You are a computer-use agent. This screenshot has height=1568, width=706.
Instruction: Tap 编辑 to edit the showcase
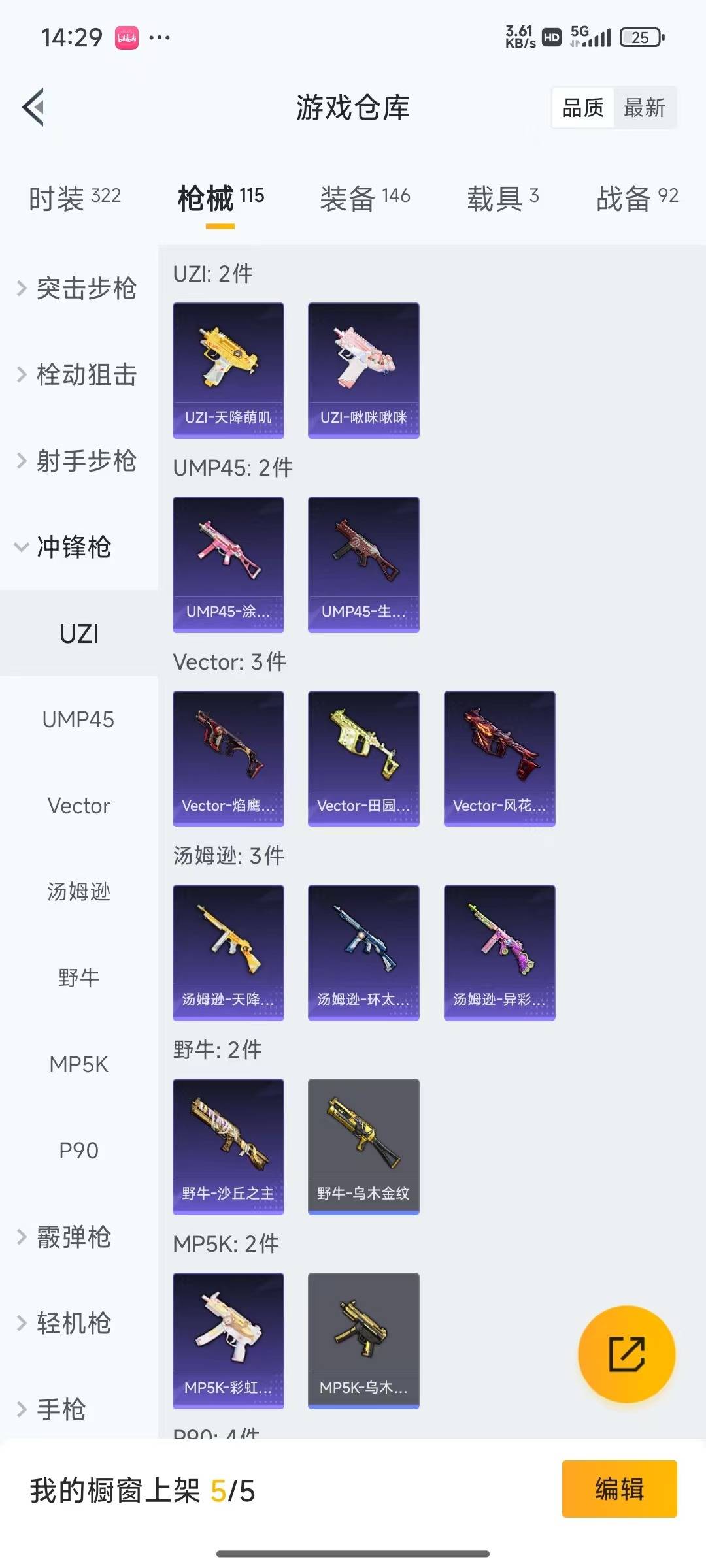tap(619, 1489)
